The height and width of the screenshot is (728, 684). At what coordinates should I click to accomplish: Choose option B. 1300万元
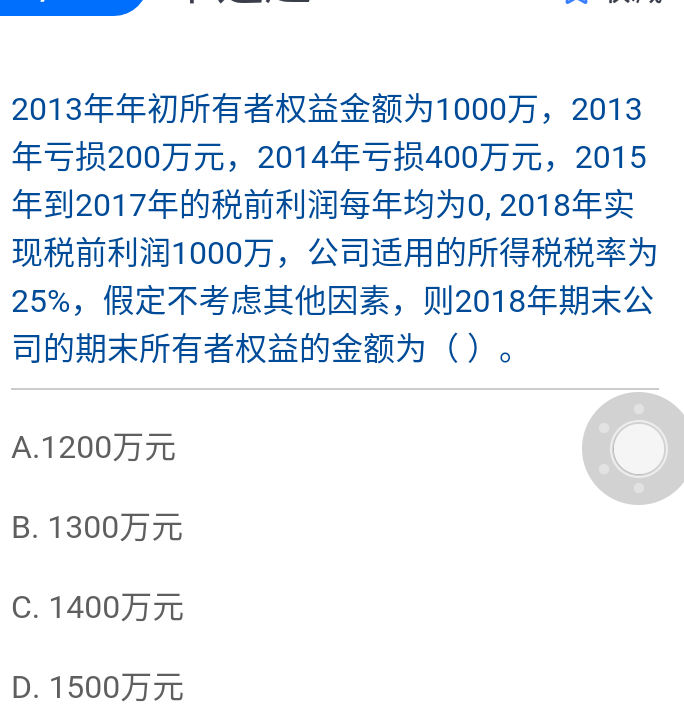tap(98, 526)
